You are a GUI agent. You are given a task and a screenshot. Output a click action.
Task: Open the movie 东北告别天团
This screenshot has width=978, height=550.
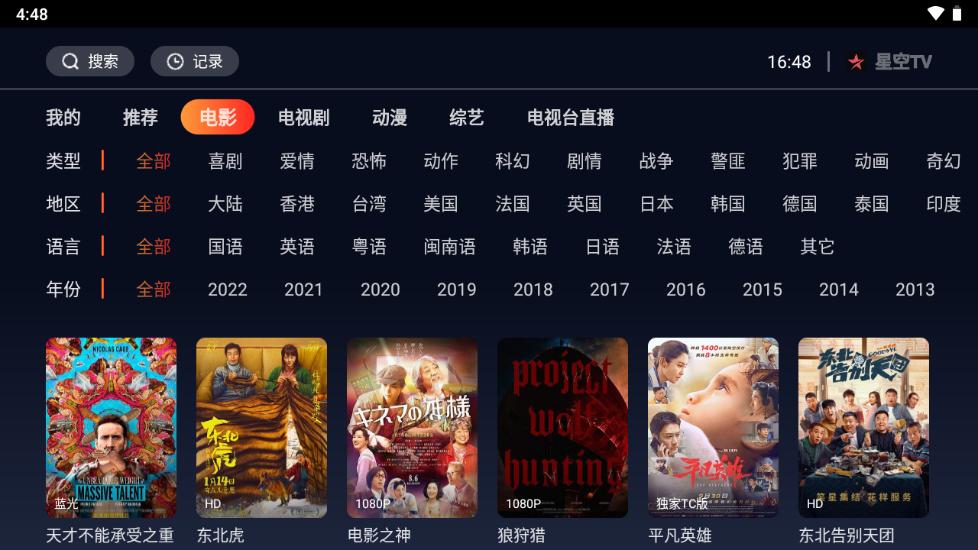click(863, 428)
